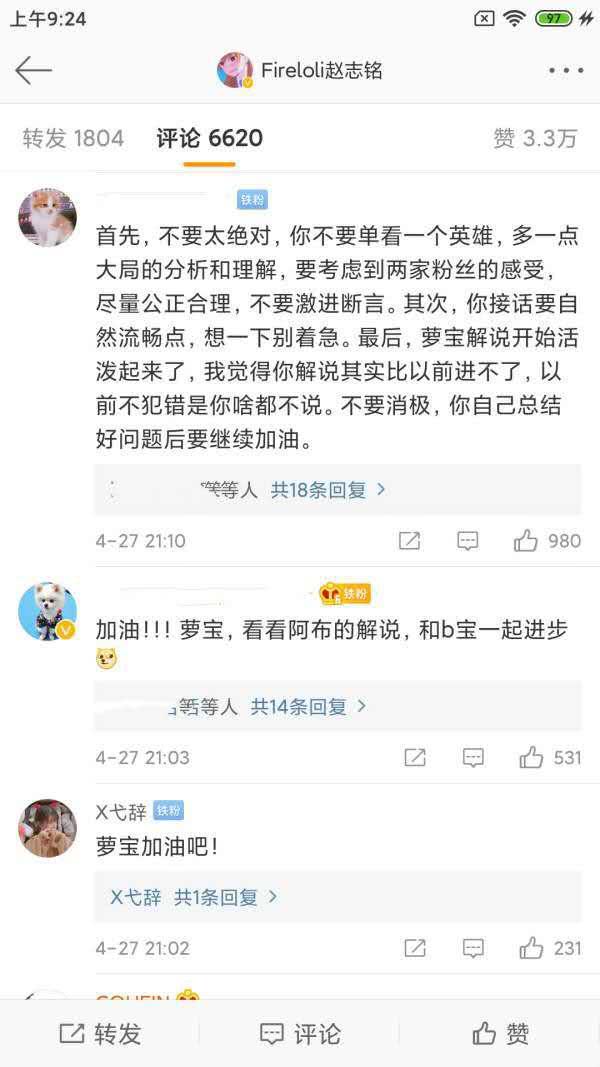View X弋辞's 共1条回复 reply thread

(225, 897)
